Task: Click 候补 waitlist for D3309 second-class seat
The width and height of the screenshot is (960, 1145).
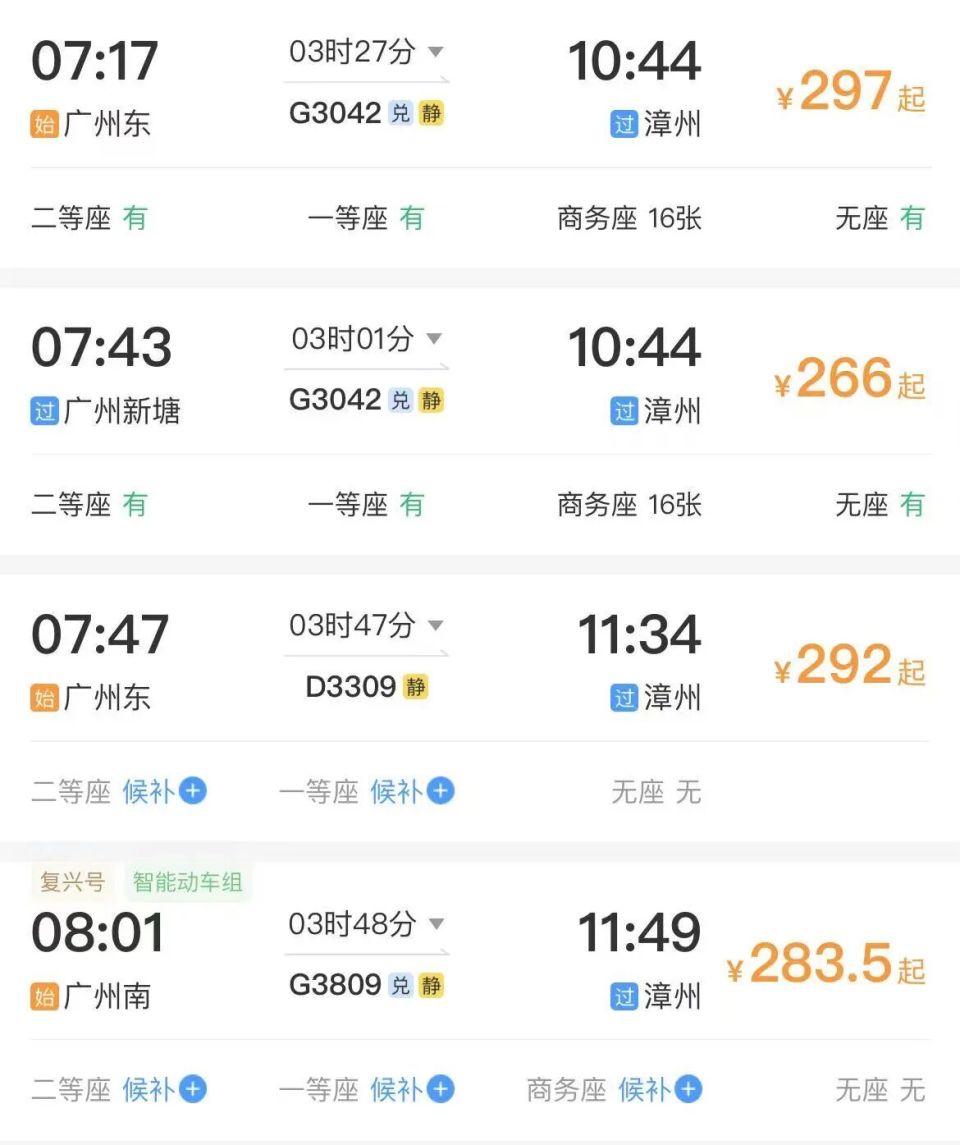Action: [152, 791]
